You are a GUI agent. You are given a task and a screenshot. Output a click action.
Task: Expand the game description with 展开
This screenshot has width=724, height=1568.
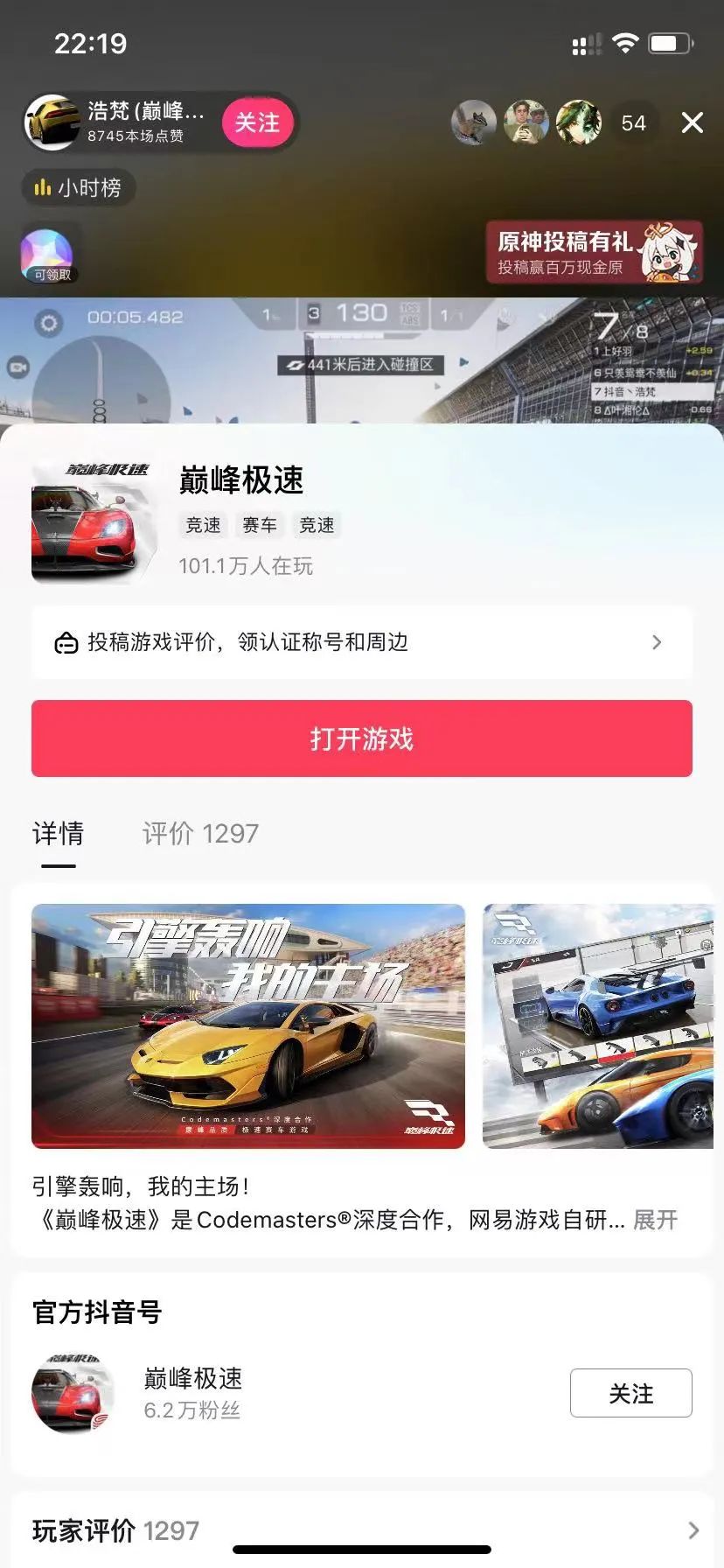tap(655, 1220)
